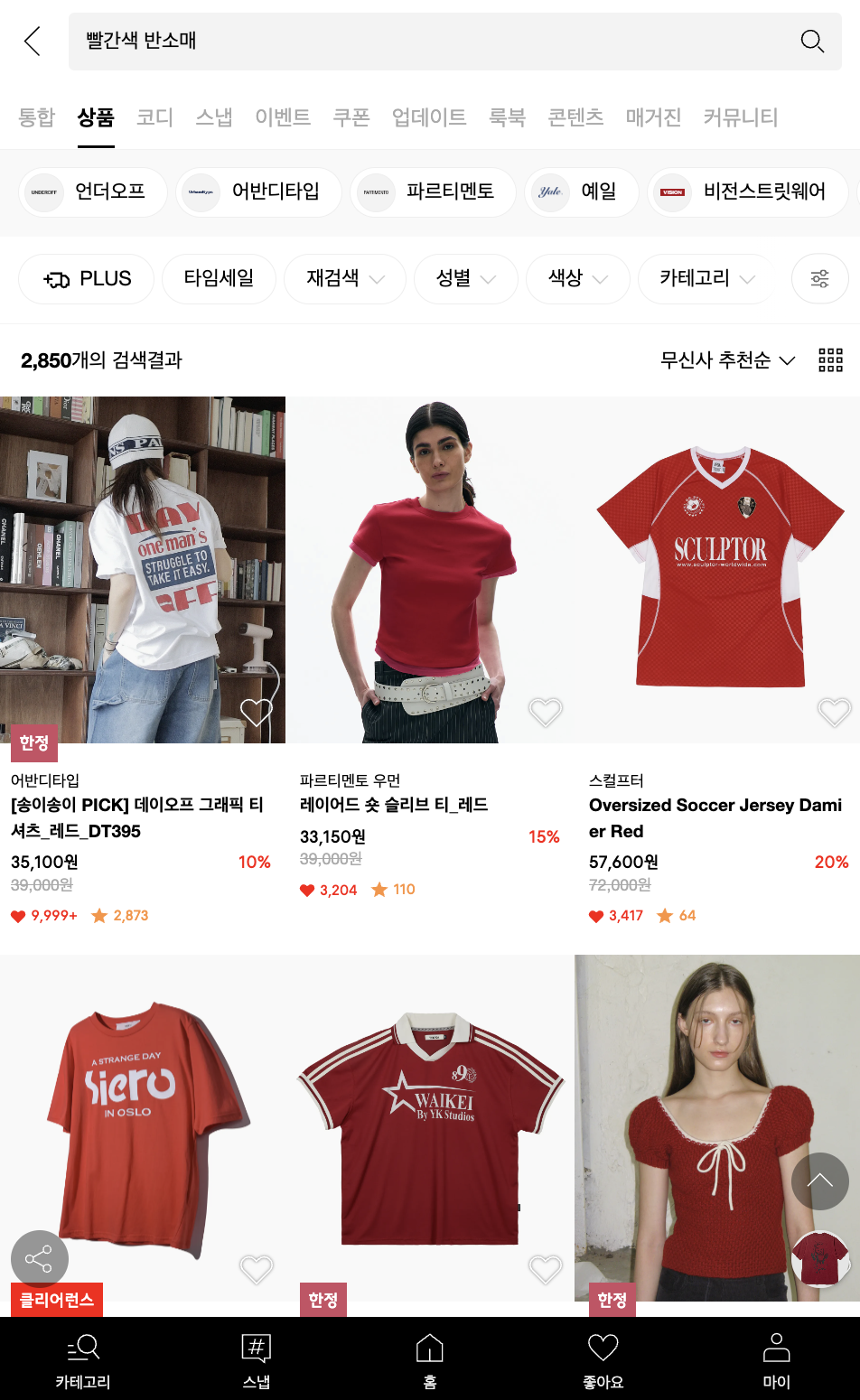Enable the PLUS delivery filter

[87, 279]
